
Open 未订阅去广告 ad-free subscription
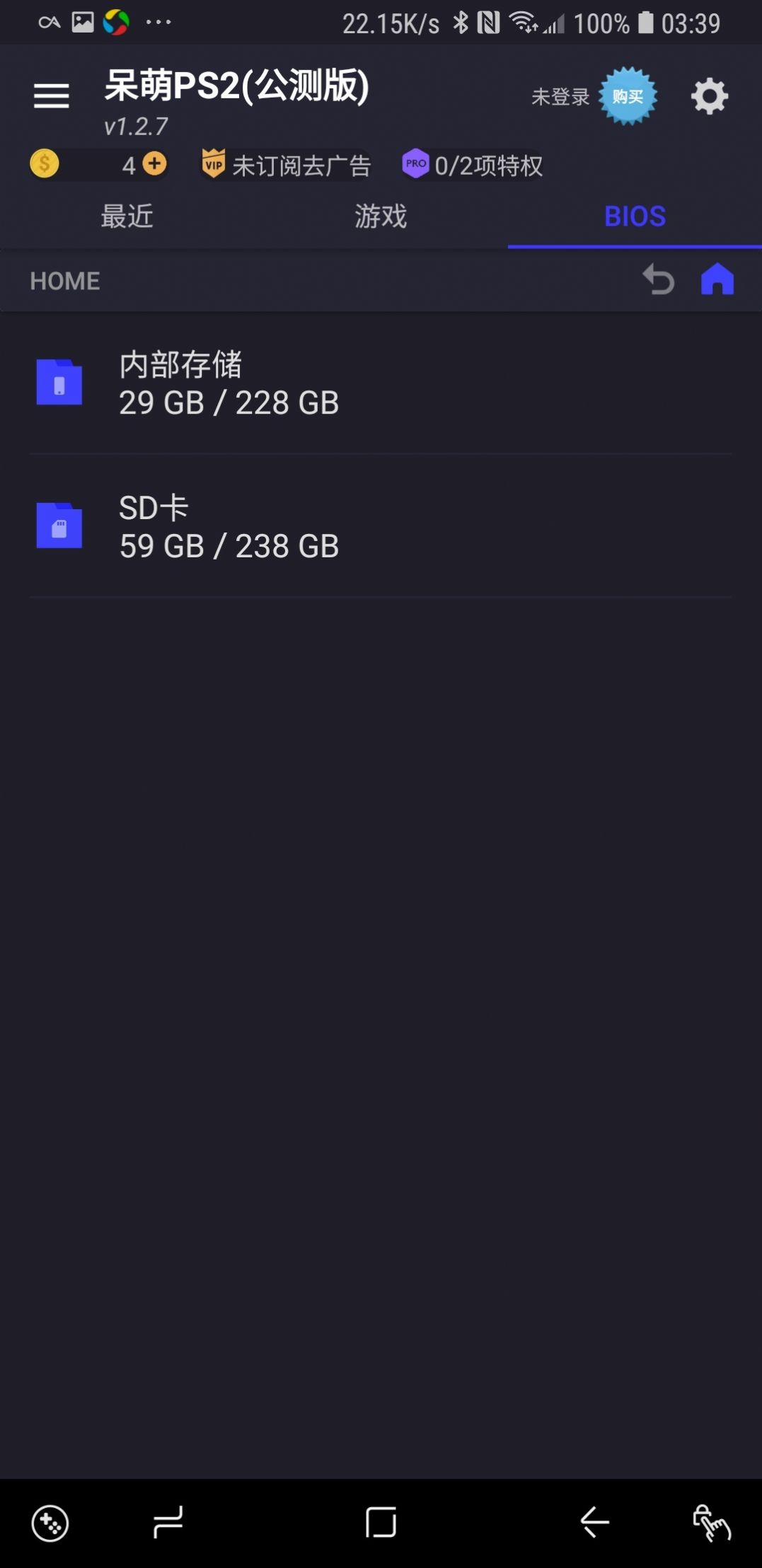click(300, 164)
